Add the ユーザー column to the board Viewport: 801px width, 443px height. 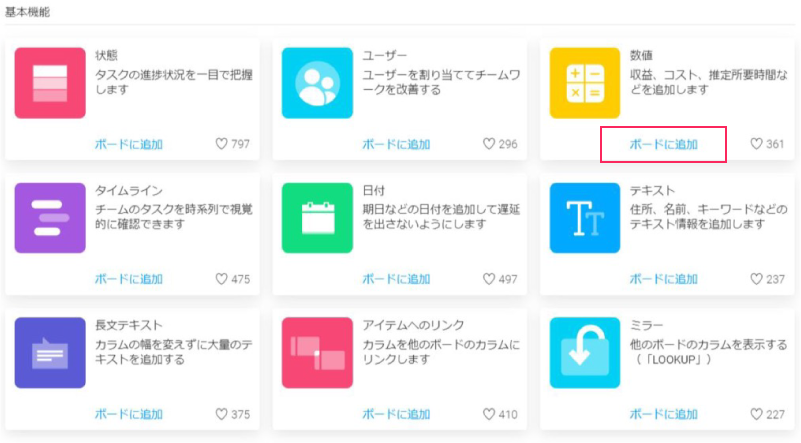[x=396, y=144]
